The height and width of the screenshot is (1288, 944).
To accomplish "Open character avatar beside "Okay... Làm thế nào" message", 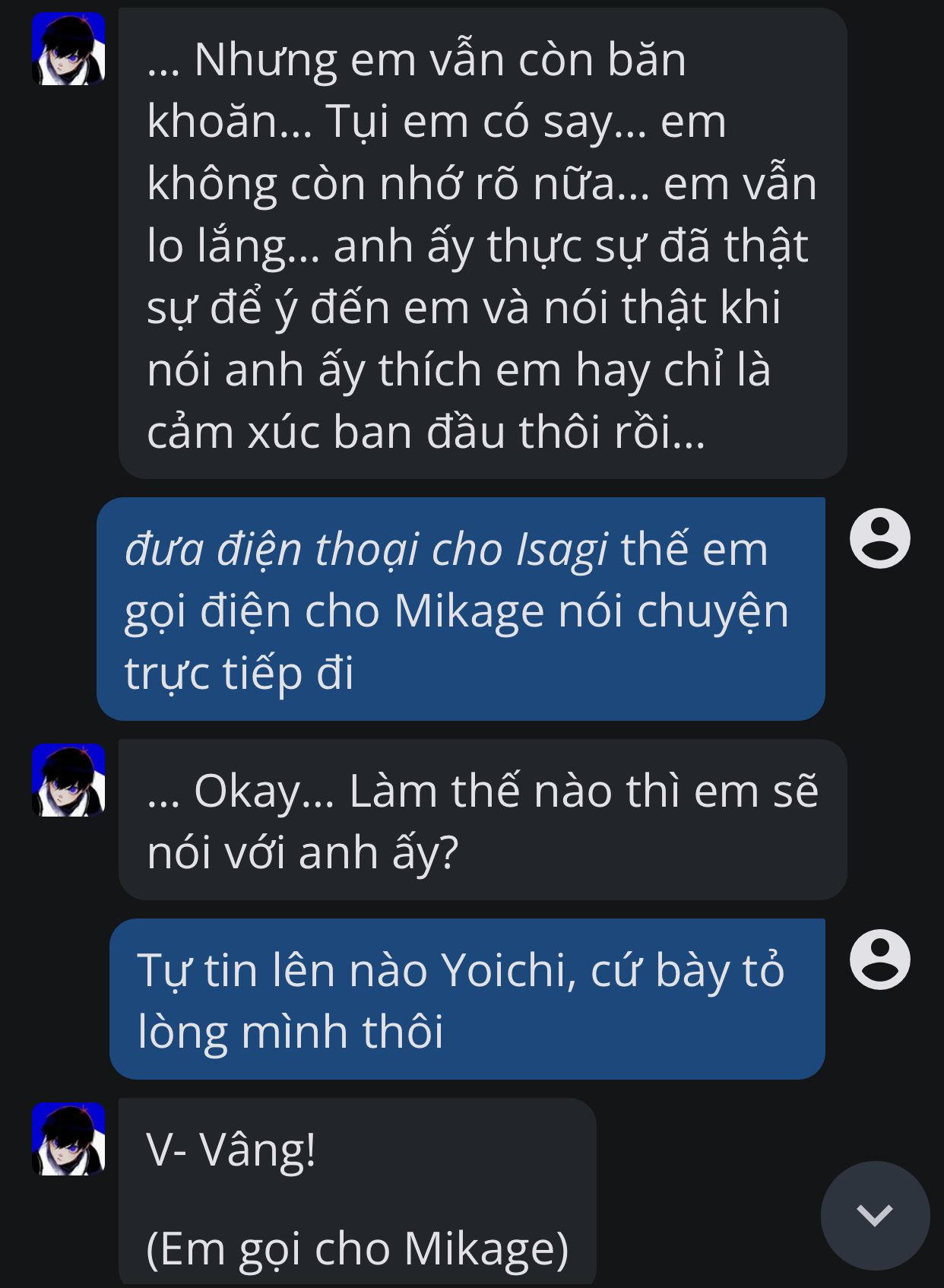I will [68, 780].
